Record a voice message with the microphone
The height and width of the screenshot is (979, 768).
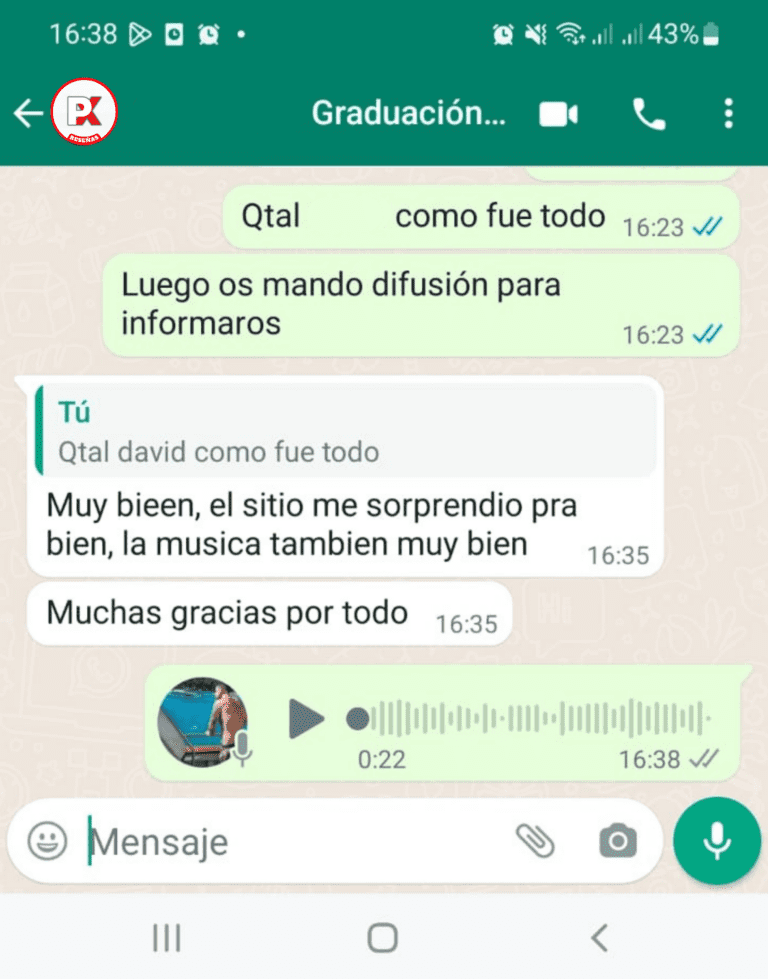coord(716,841)
